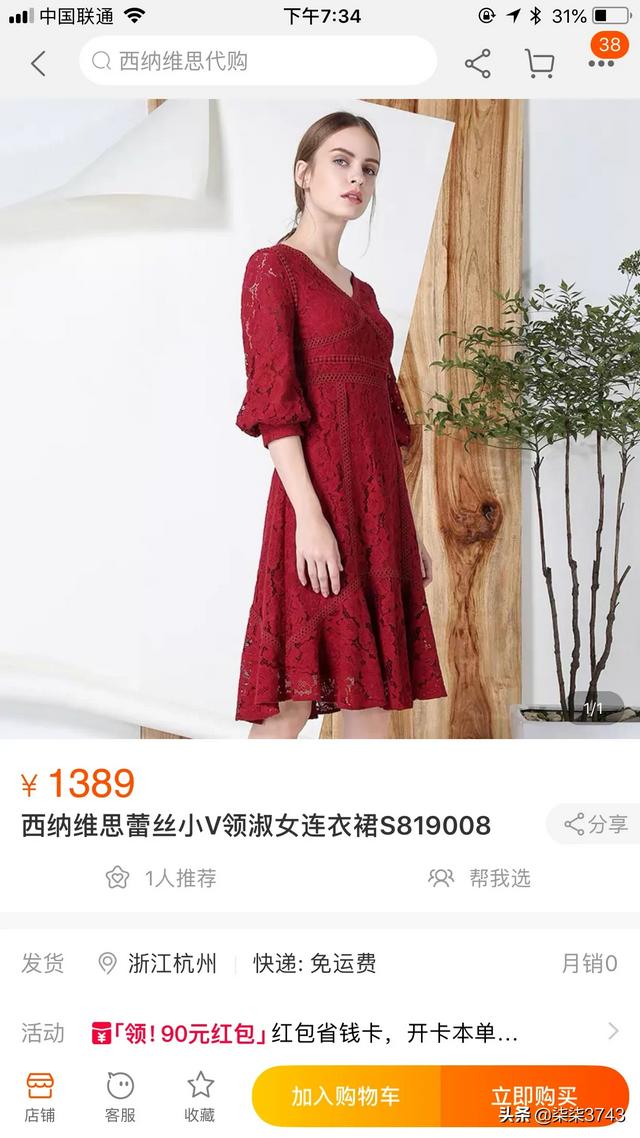Open the shopping cart icon

point(539,63)
